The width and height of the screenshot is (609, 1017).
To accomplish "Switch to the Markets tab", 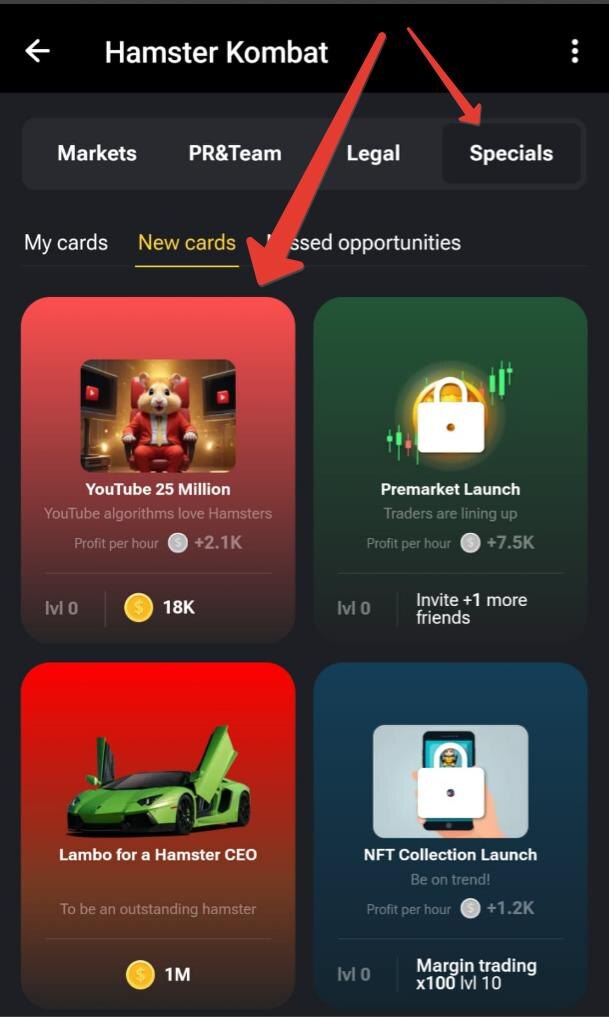I will click(x=97, y=153).
